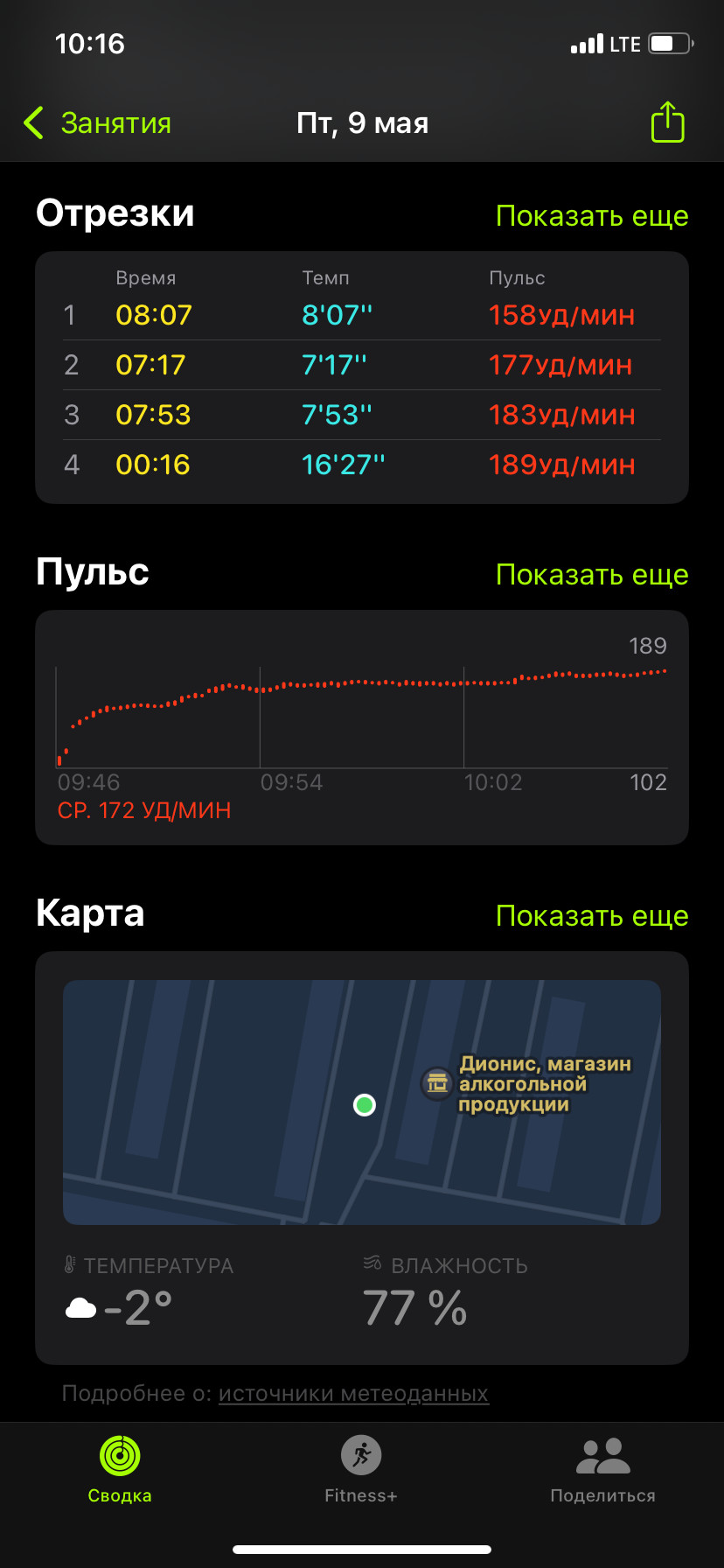Switch to the Поделиться tab

click(602, 1470)
